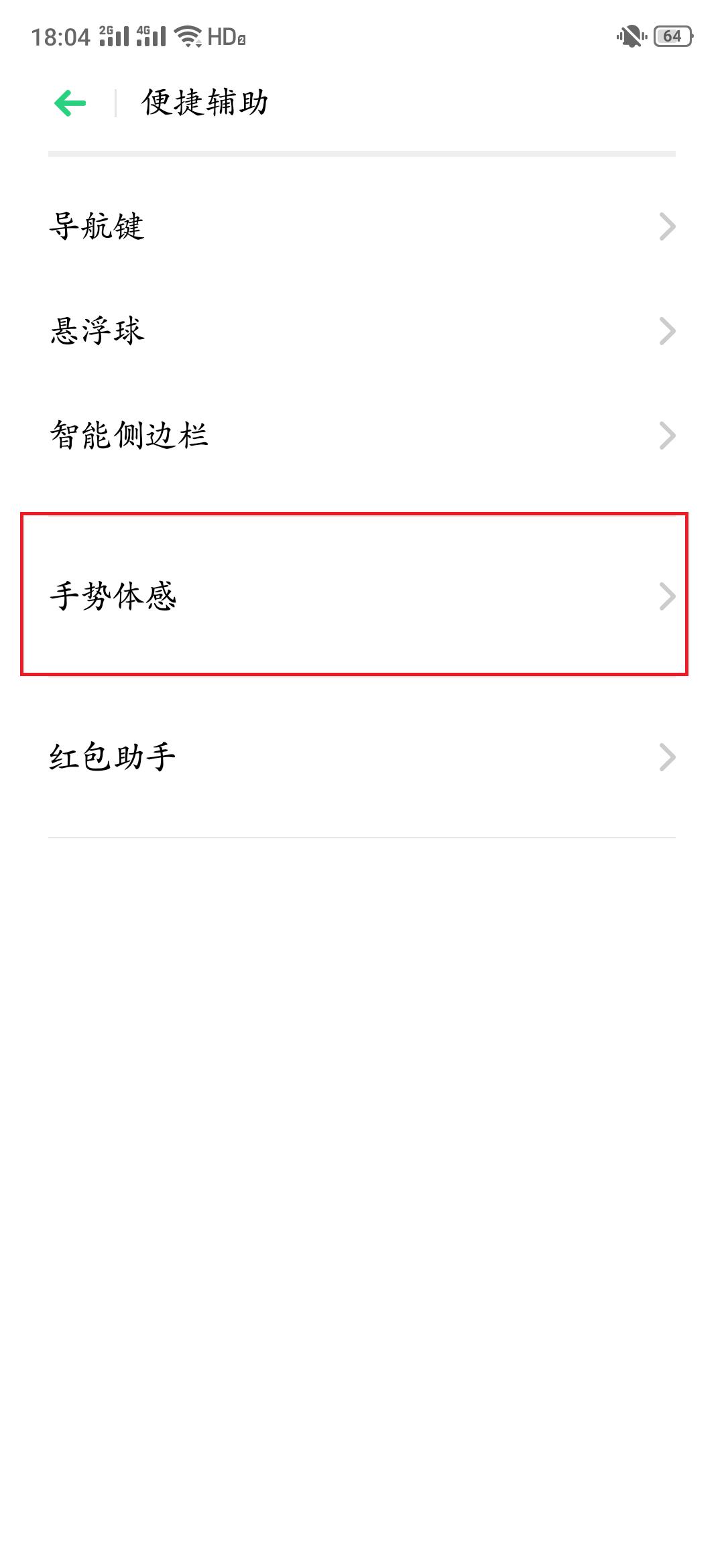
Task: Open the 导航键 settings row
Action: tap(362, 226)
